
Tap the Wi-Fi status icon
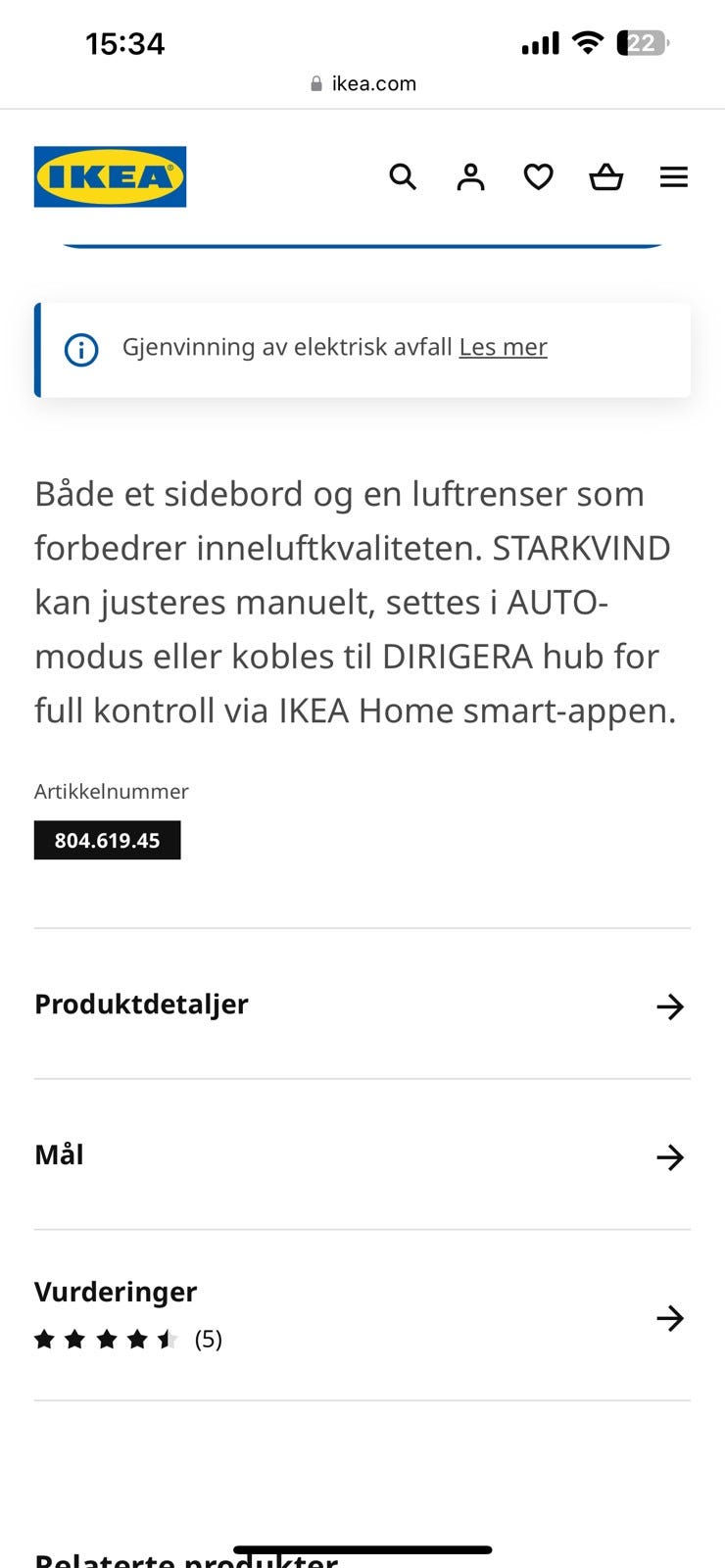click(587, 42)
